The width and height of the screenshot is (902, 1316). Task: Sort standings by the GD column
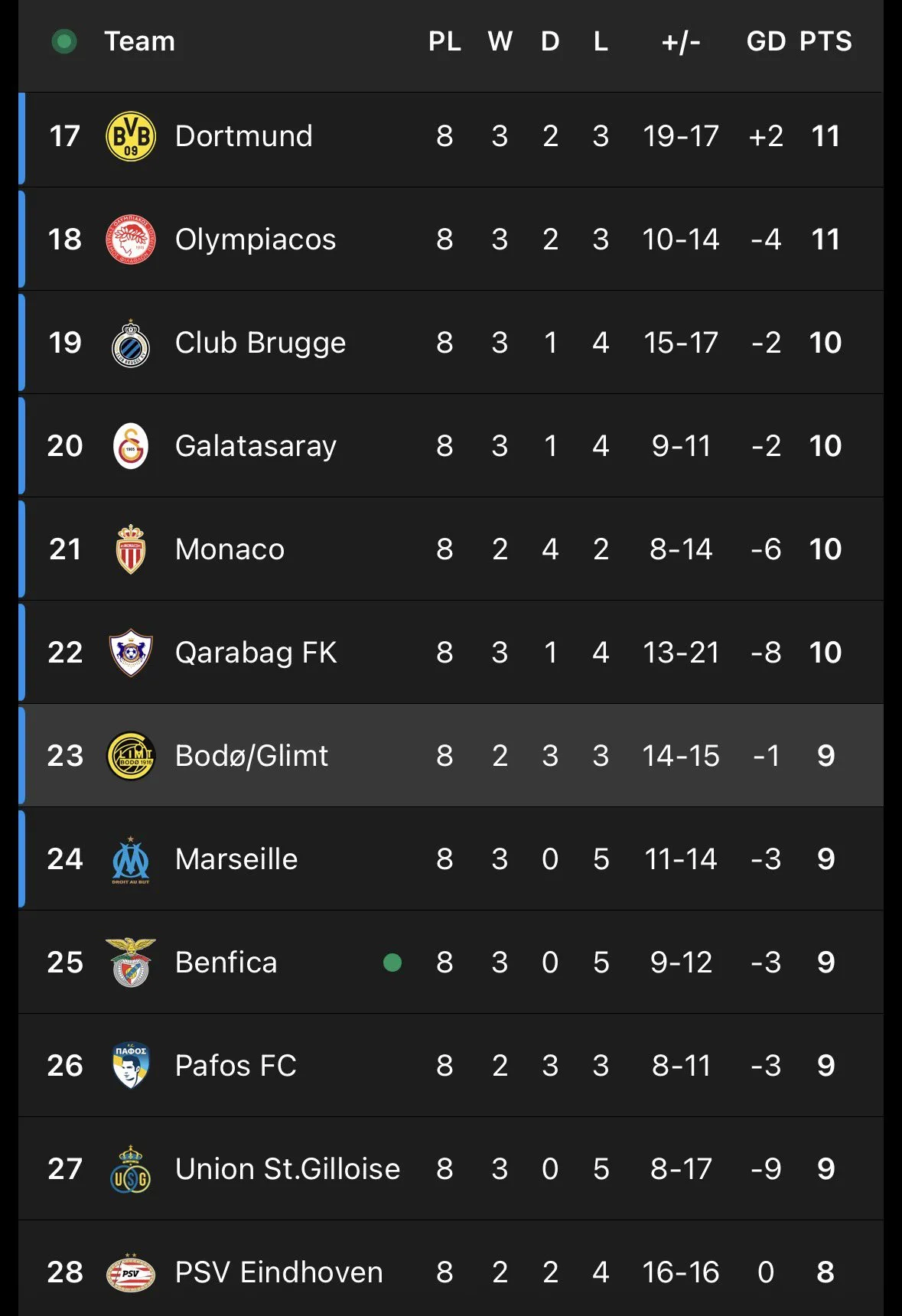[767, 41]
